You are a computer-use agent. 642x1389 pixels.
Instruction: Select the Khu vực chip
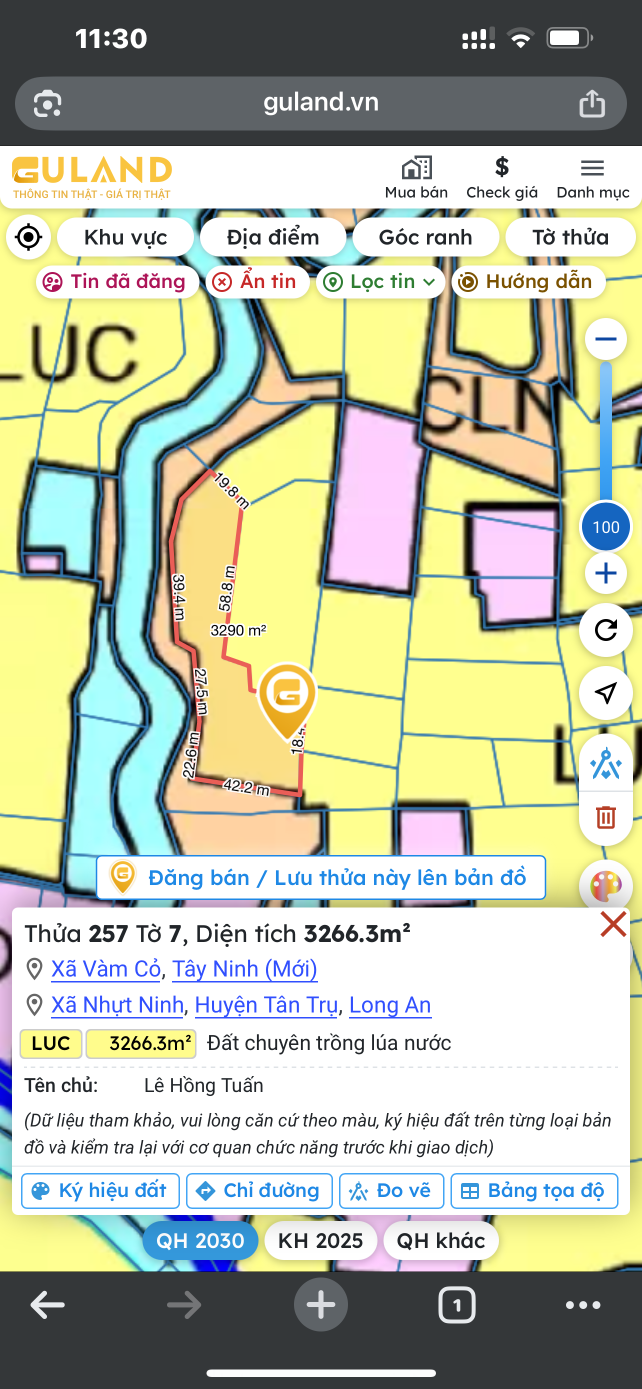pyautogui.click(x=125, y=237)
